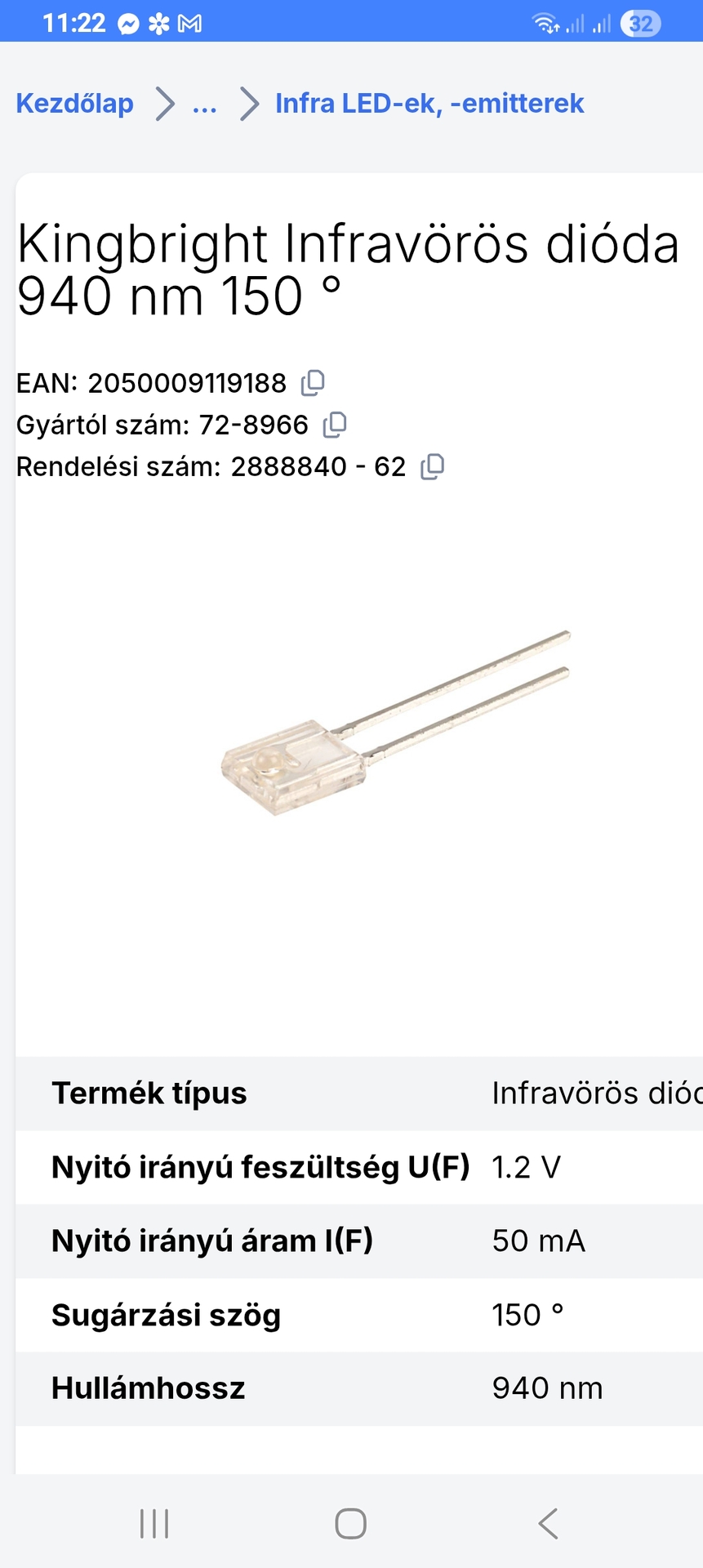Go to the Kezdőlap breadcrumb link
Screen dimensions: 703x1568
coord(74,104)
